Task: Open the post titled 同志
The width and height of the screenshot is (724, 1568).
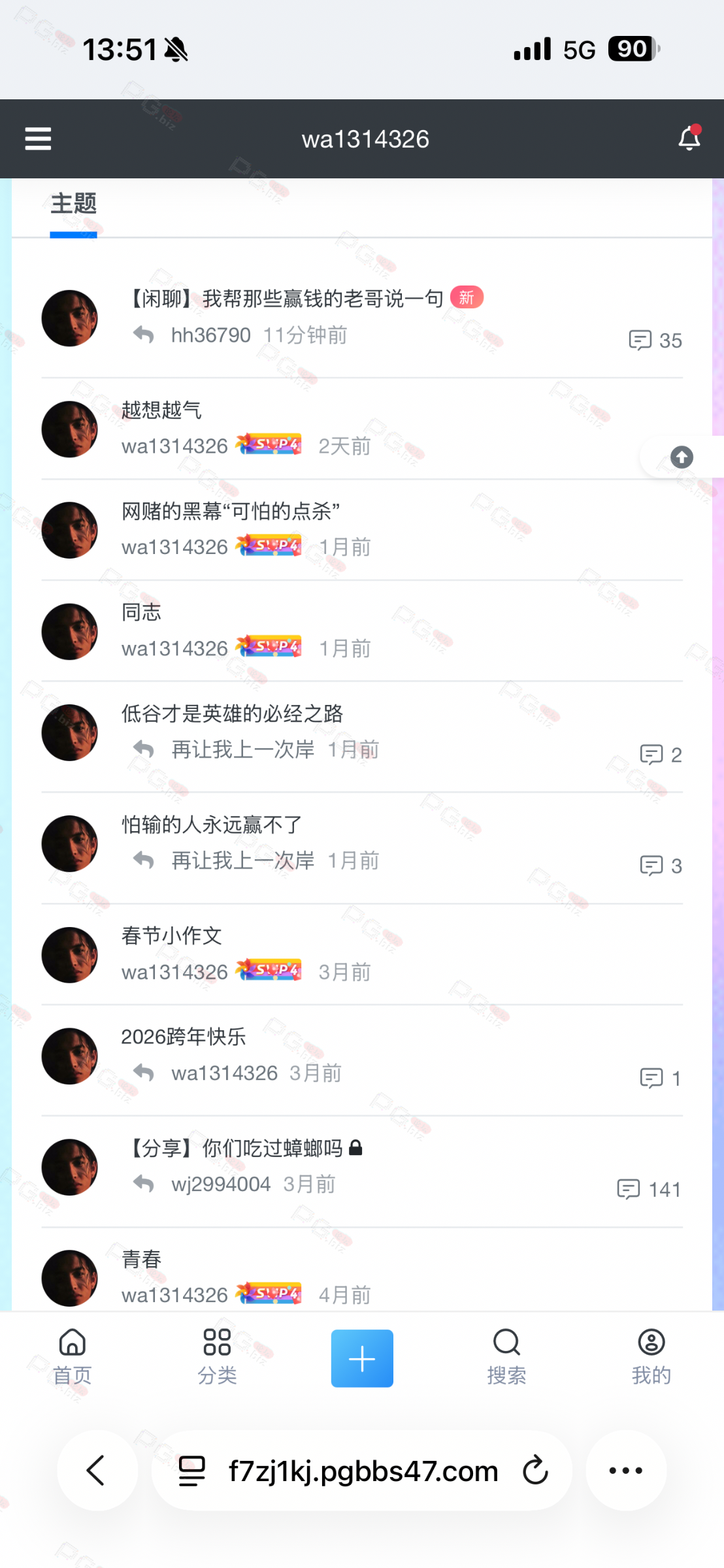Action: [141, 613]
